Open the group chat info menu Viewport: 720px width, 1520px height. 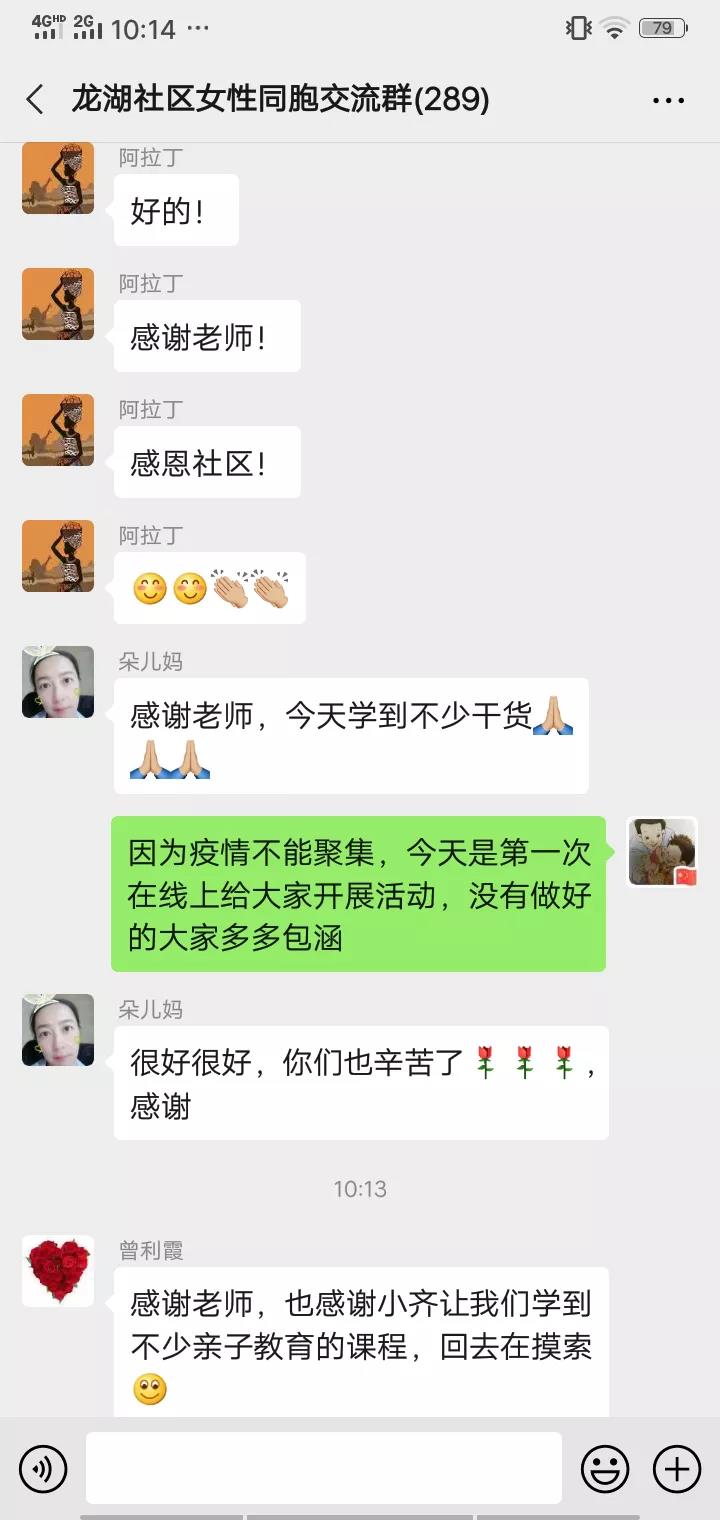click(x=667, y=100)
